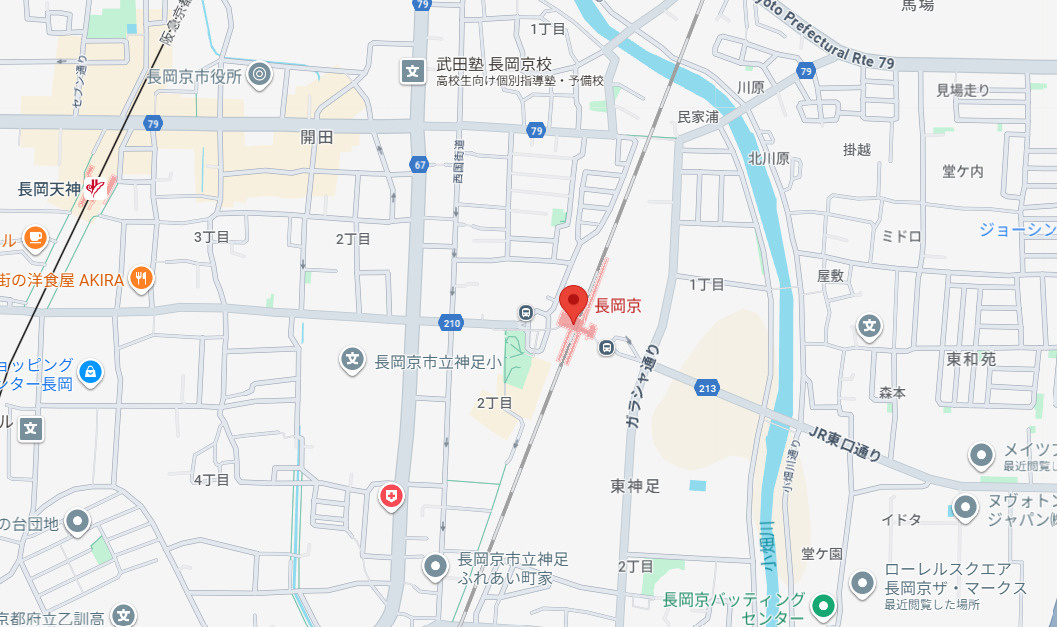Image resolution: width=1057 pixels, height=627 pixels.
Task: Tap the bus stop icon east of station
Action: pos(606,348)
